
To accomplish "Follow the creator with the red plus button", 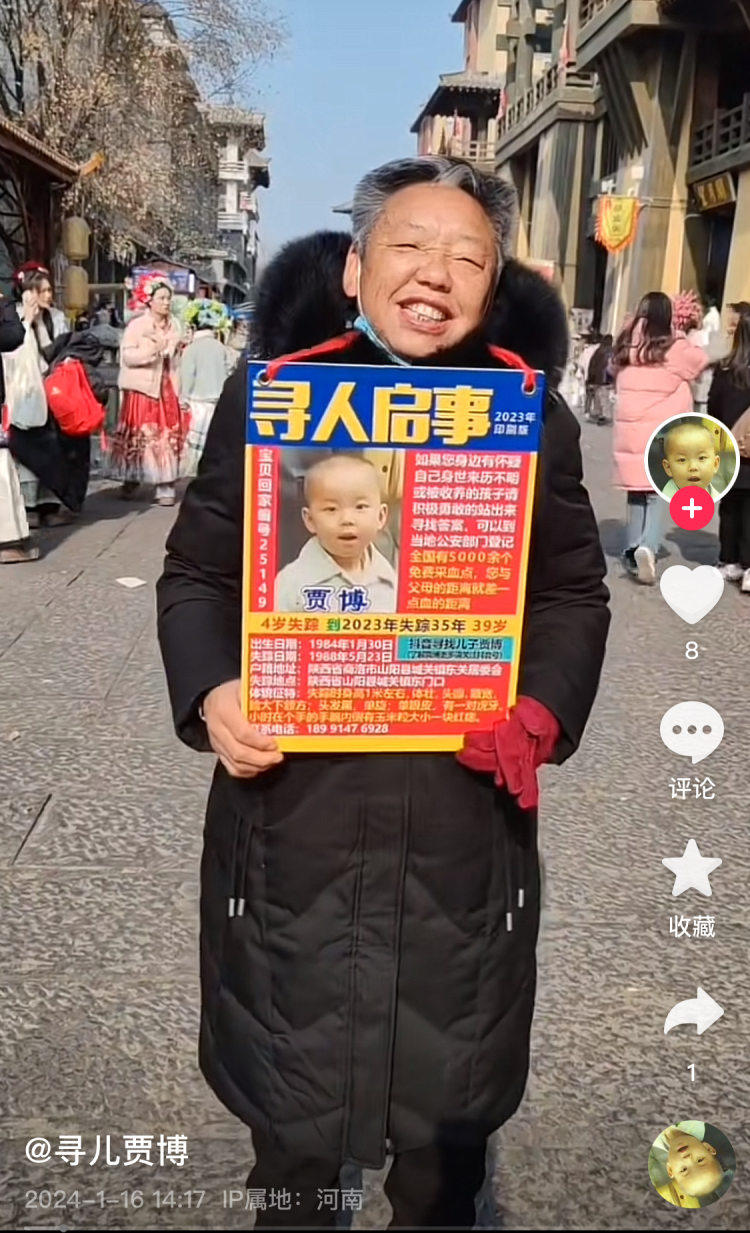I will point(692,508).
